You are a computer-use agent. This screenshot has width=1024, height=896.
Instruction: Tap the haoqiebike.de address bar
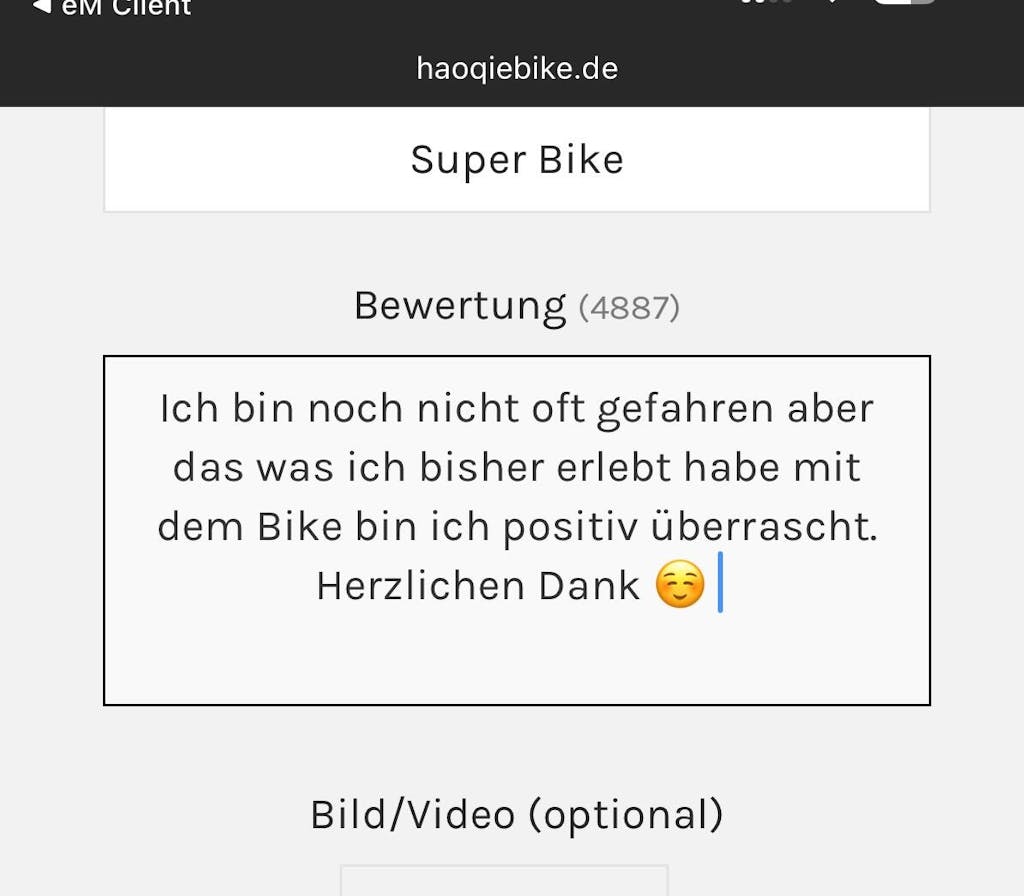(516, 69)
